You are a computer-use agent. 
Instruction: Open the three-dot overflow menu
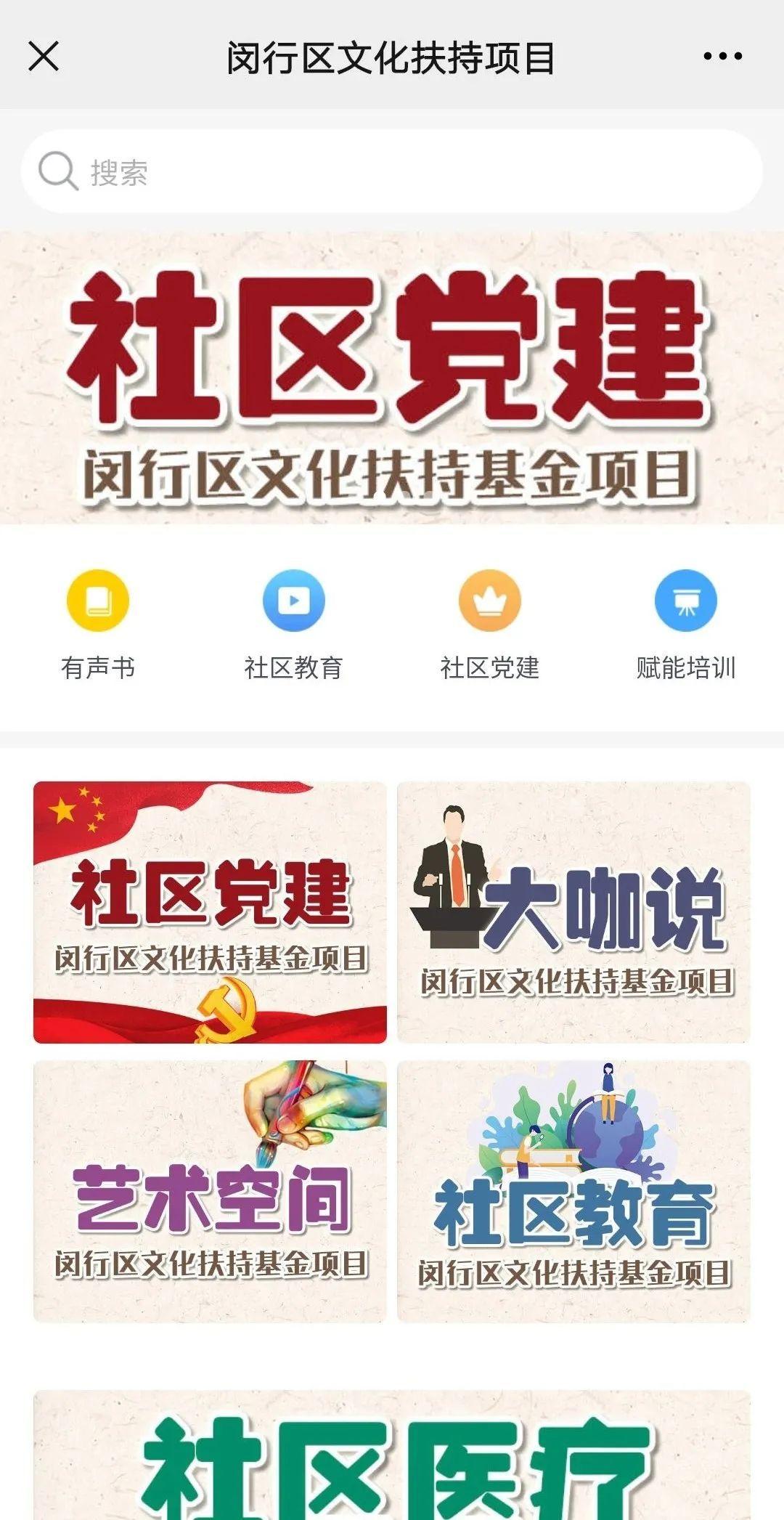(x=722, y=57)
